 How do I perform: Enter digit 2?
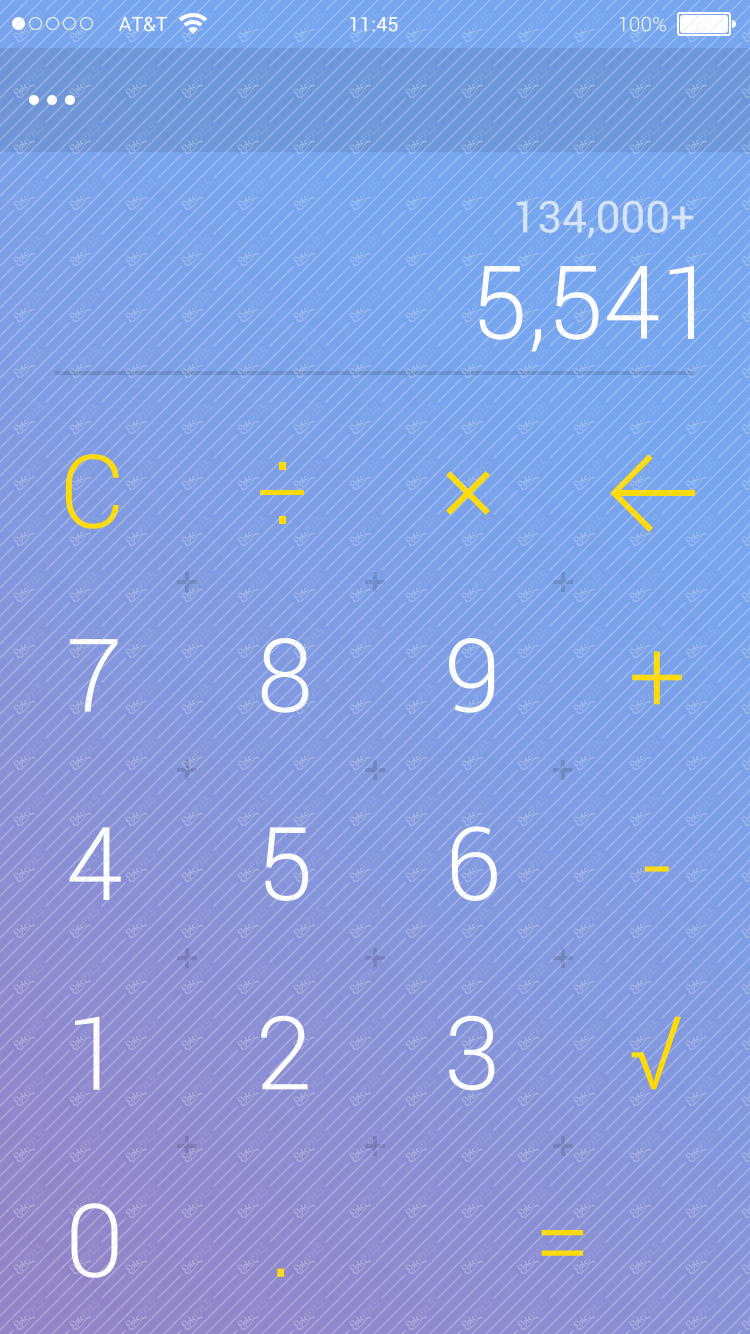tap(284, 1053)
